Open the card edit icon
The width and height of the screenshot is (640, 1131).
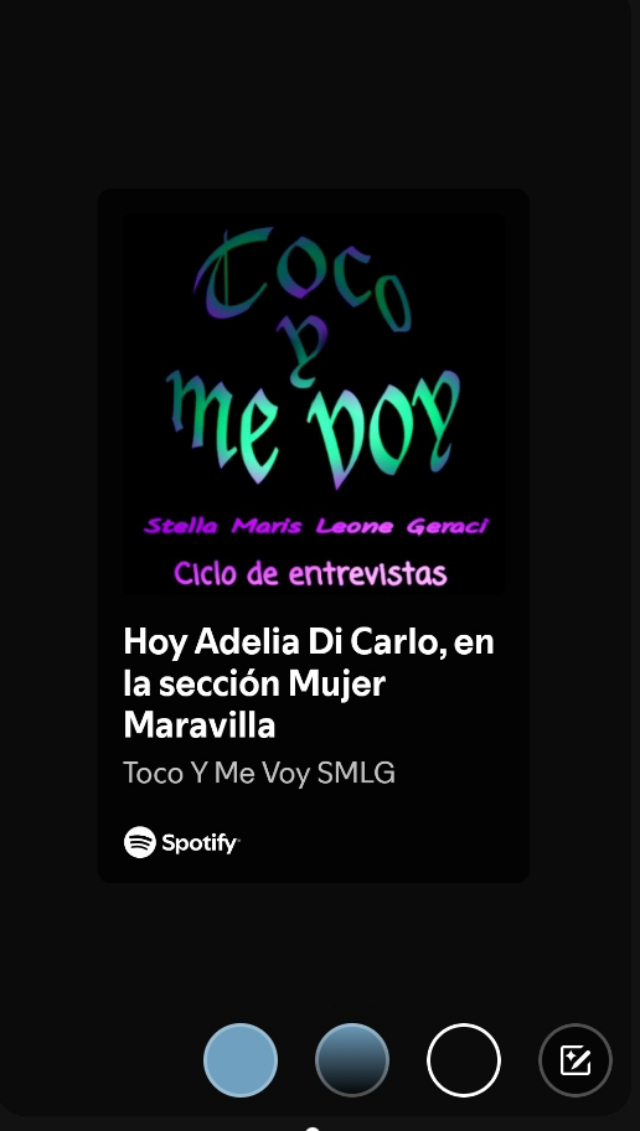[575, 1060]
